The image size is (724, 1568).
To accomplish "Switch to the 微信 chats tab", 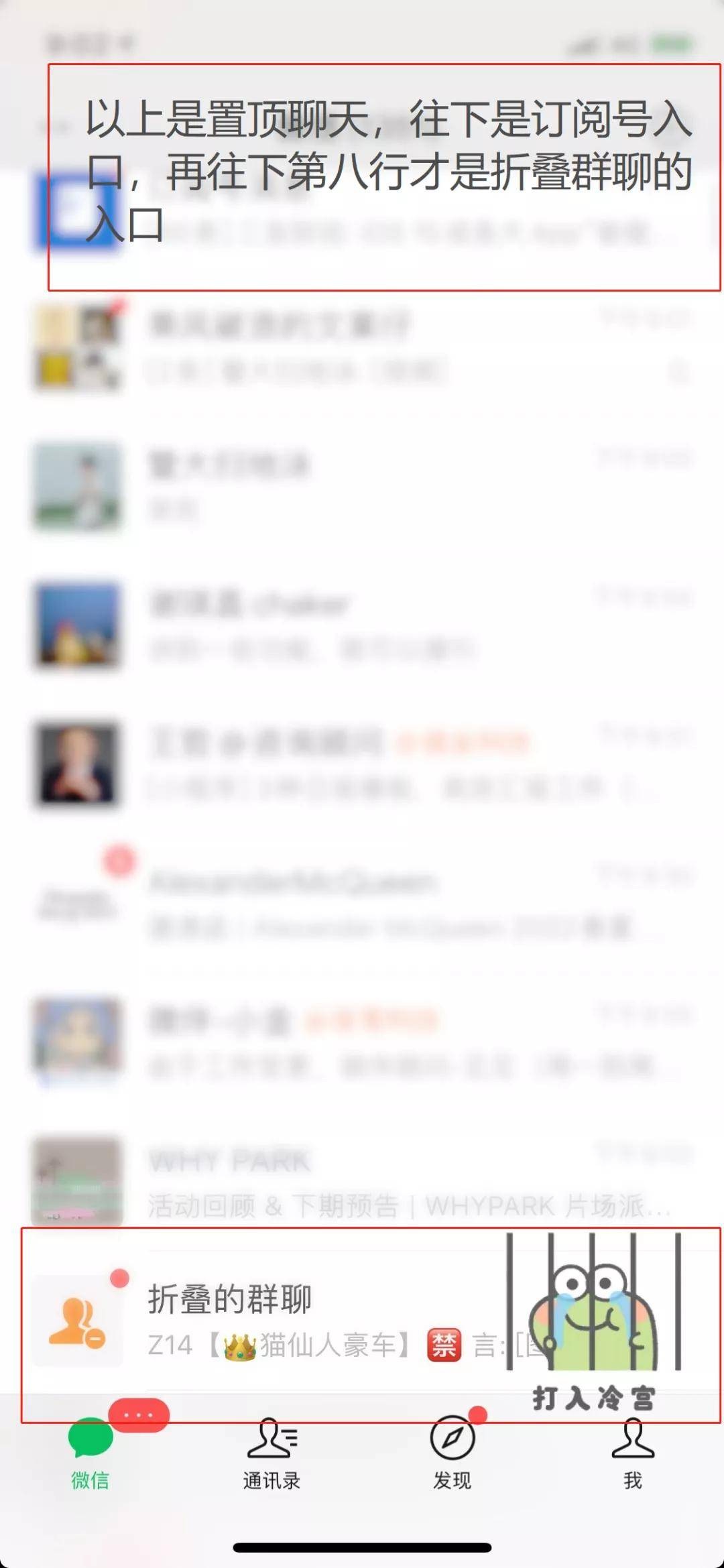I will pos(90,1451).
